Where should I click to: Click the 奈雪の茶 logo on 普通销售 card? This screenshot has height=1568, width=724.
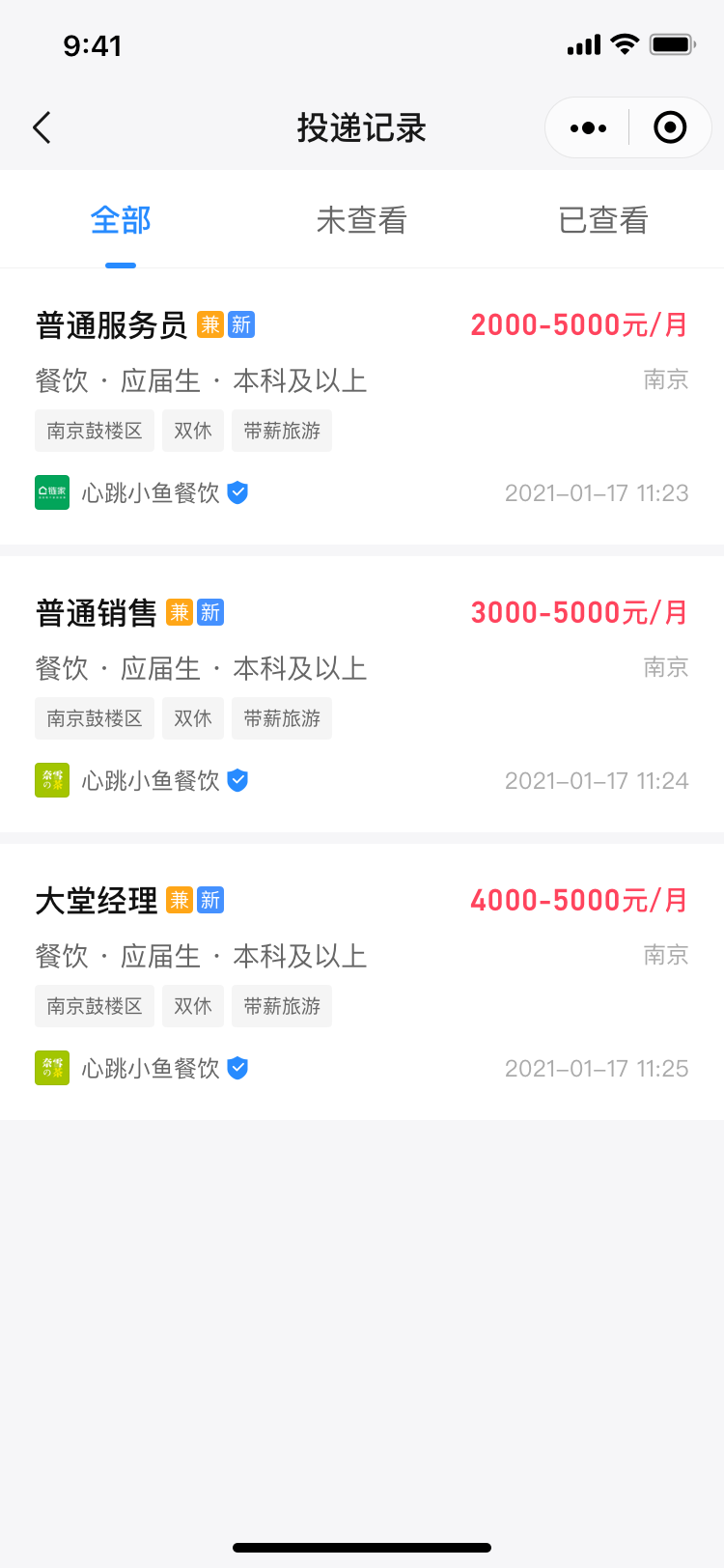pos(51,780)
